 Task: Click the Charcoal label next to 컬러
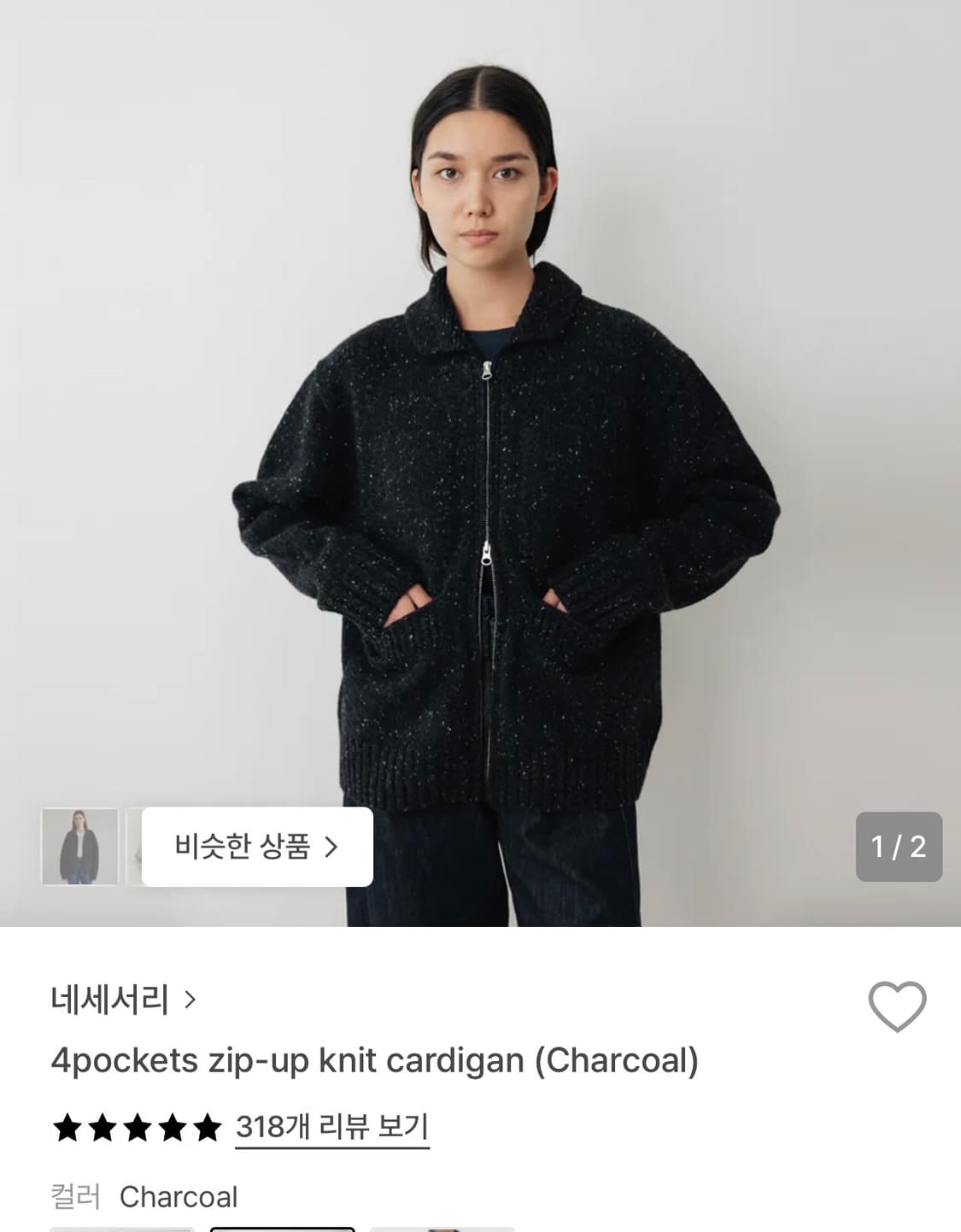pyautogui.click(x=180, y=1196)
